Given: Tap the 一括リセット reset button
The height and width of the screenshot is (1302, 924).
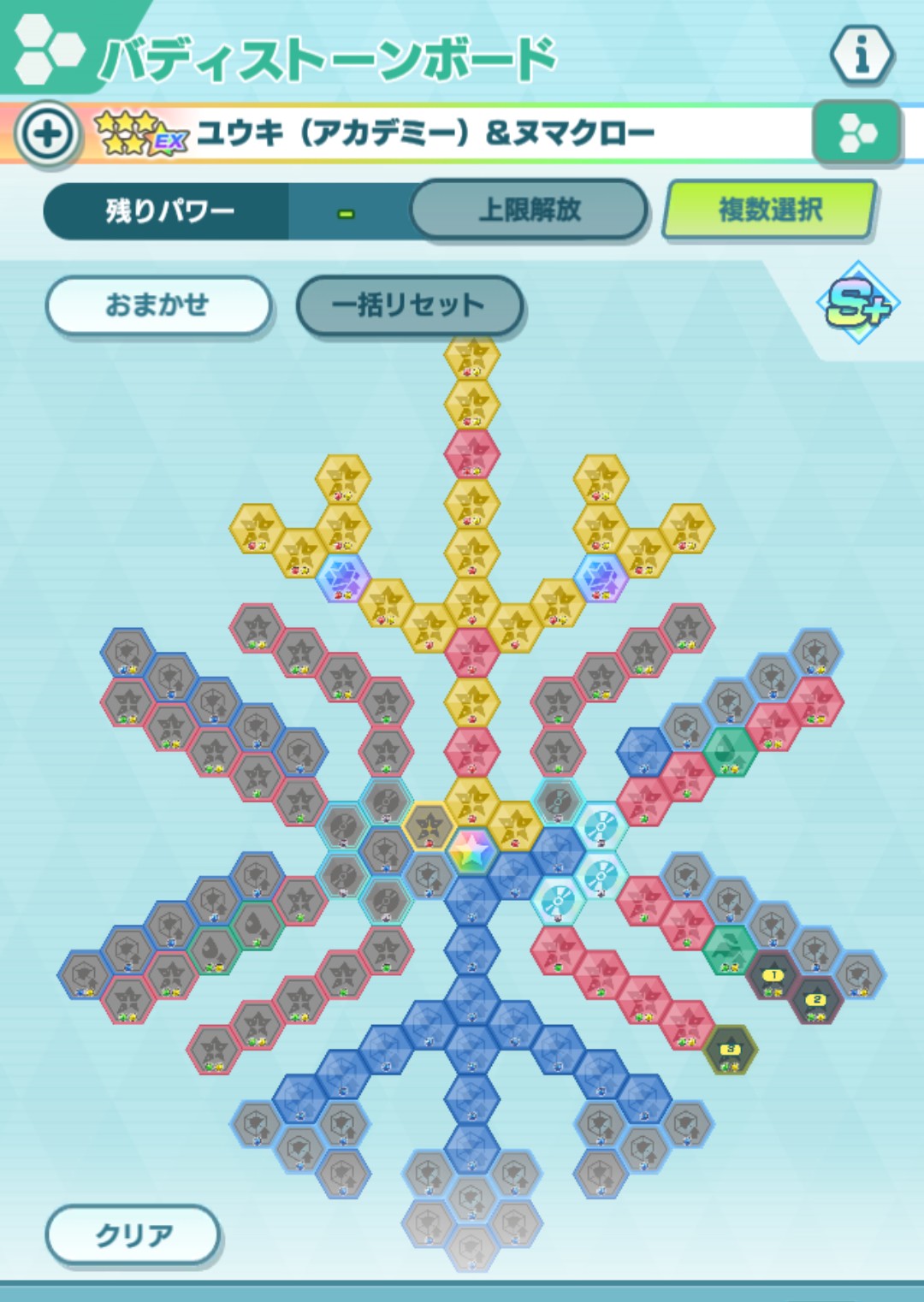Looking at the screenshot, I should pos(409,305).
